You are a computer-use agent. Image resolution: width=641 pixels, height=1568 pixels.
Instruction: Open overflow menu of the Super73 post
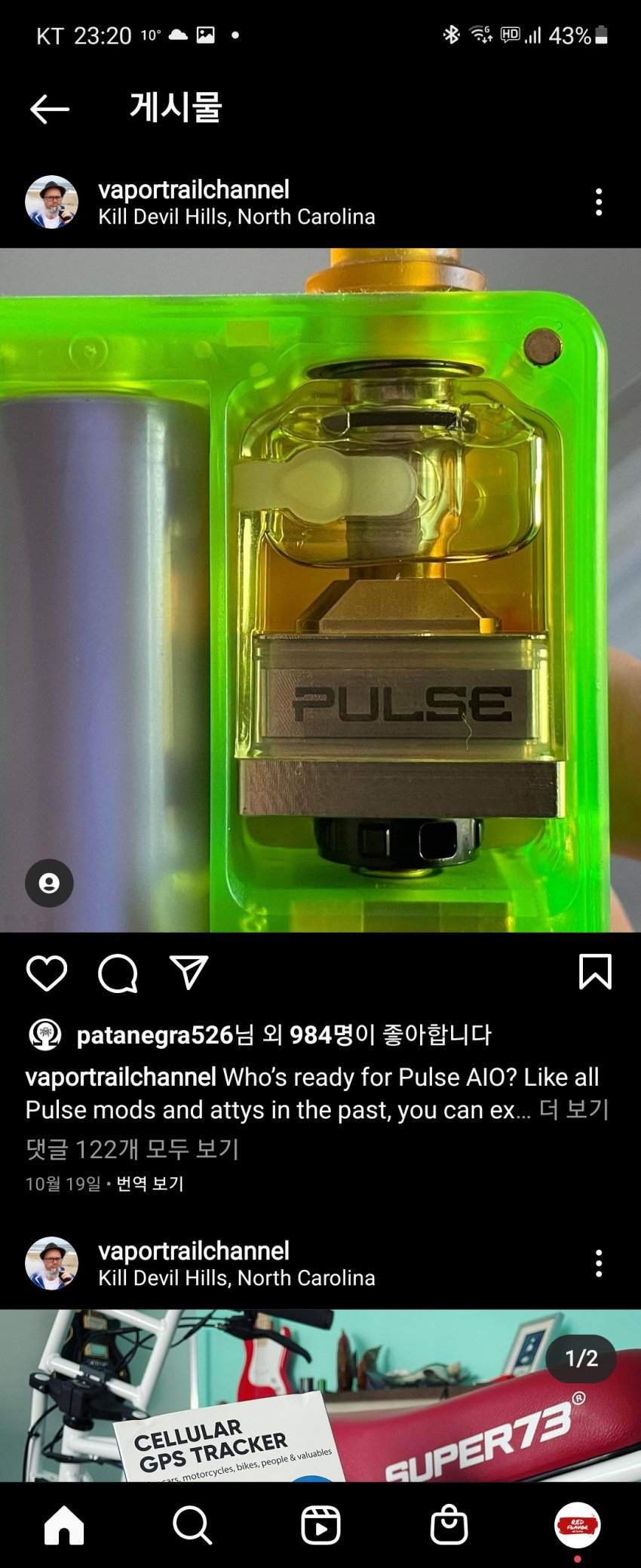[x=599, y=1263]
